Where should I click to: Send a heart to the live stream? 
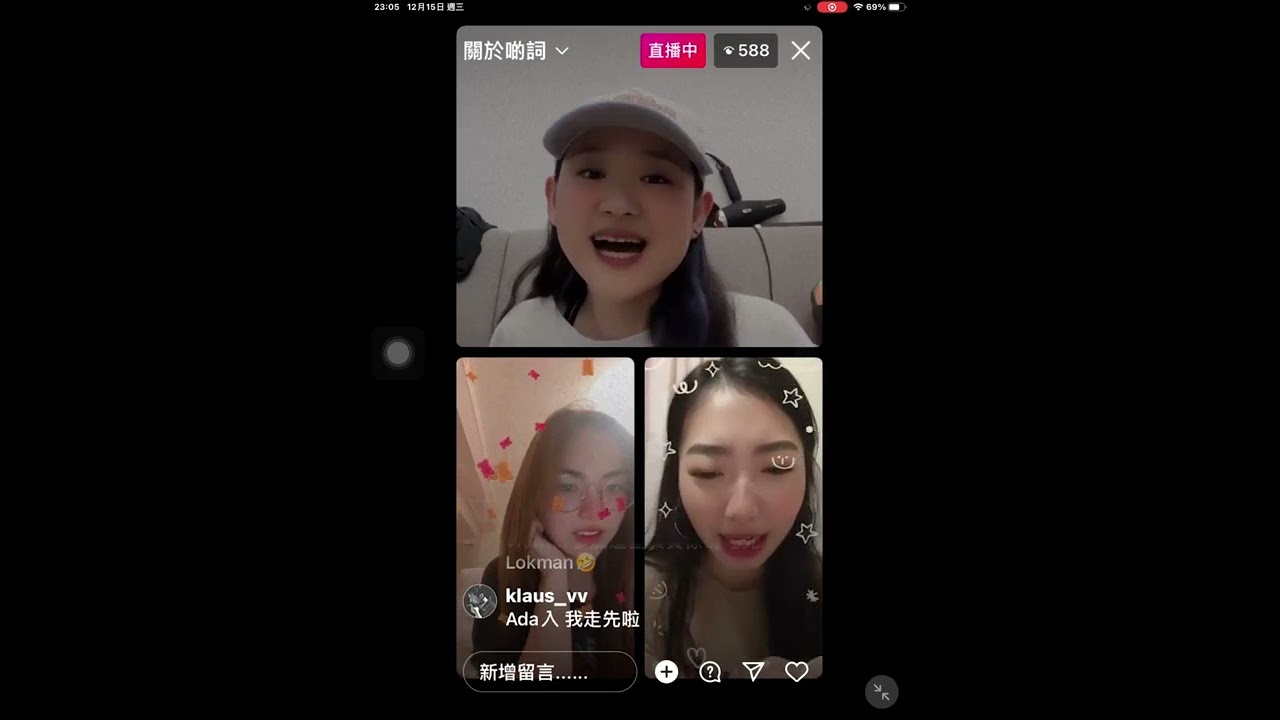796,672
